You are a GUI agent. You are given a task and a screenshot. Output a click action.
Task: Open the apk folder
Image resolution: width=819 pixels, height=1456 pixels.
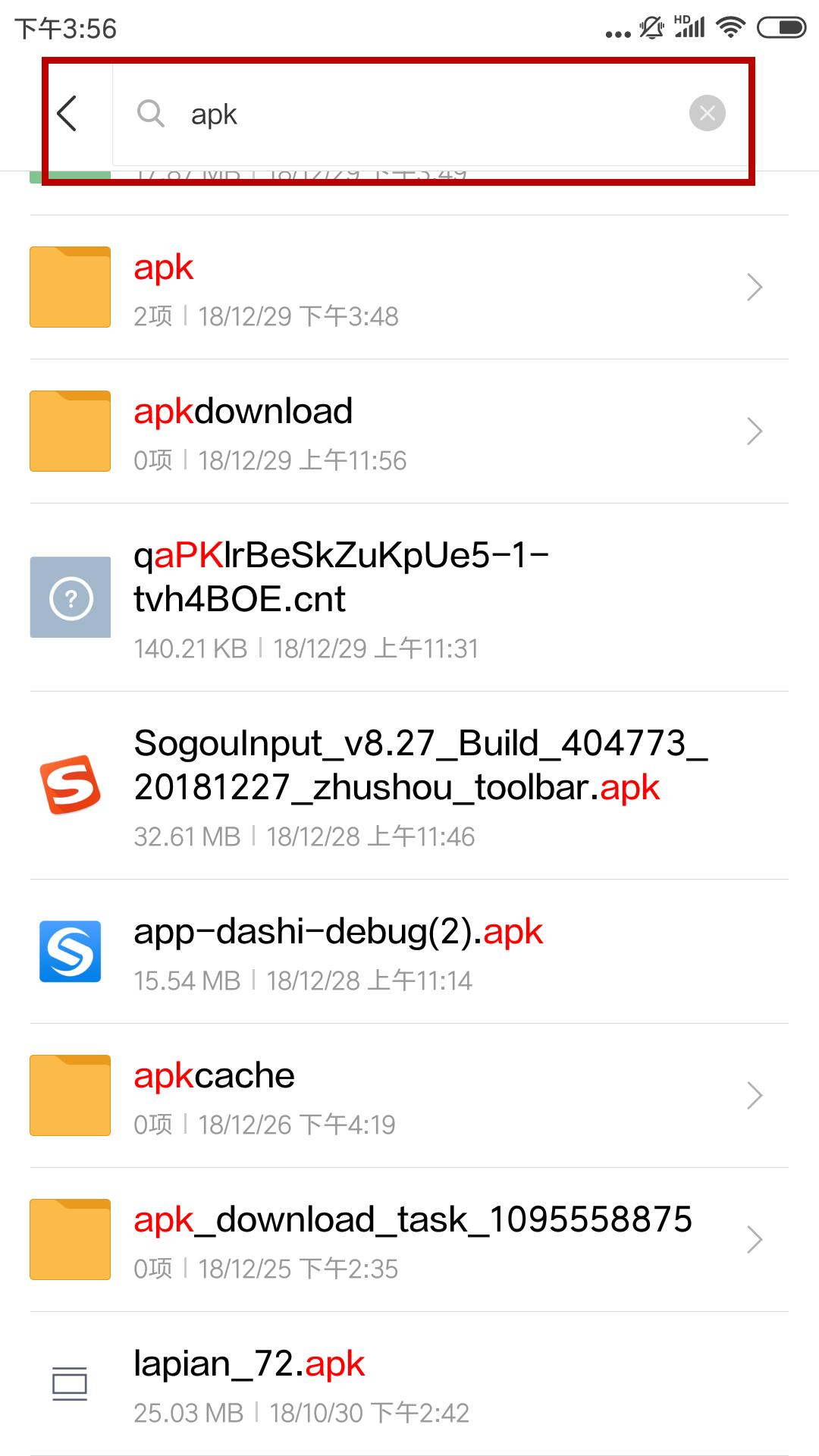pyautogui.click(x=409, y=288)
